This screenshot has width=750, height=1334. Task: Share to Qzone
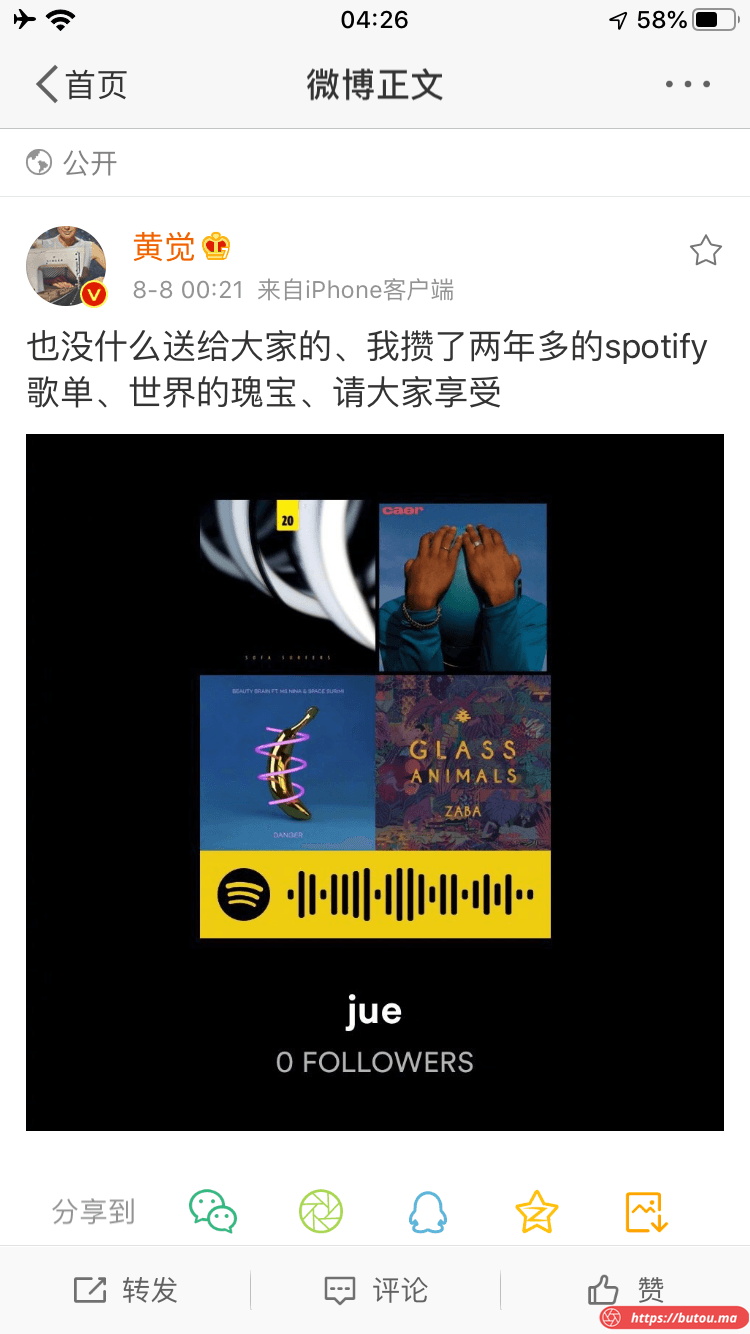(536, 1212)
